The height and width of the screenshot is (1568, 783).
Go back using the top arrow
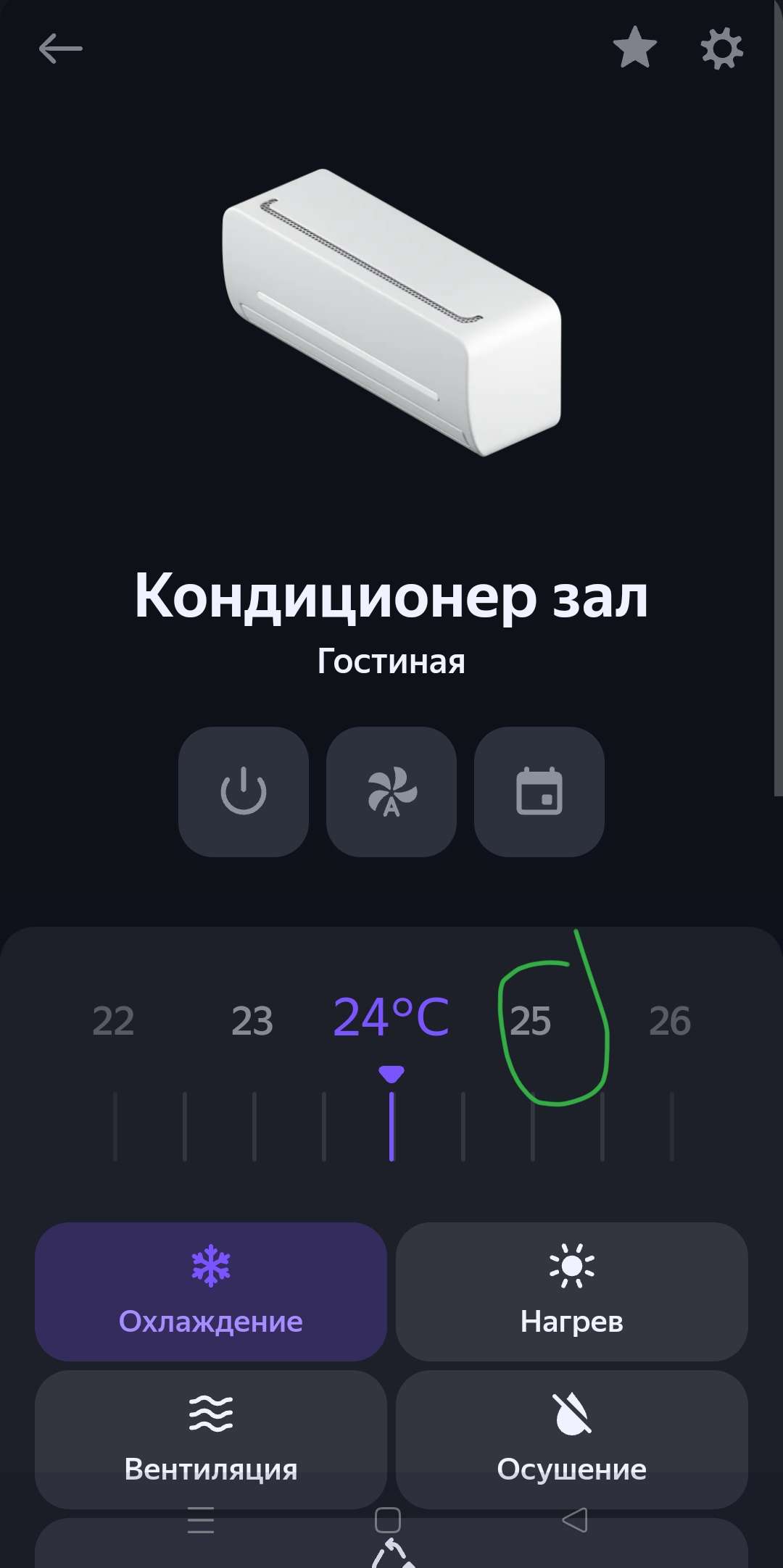60,49
